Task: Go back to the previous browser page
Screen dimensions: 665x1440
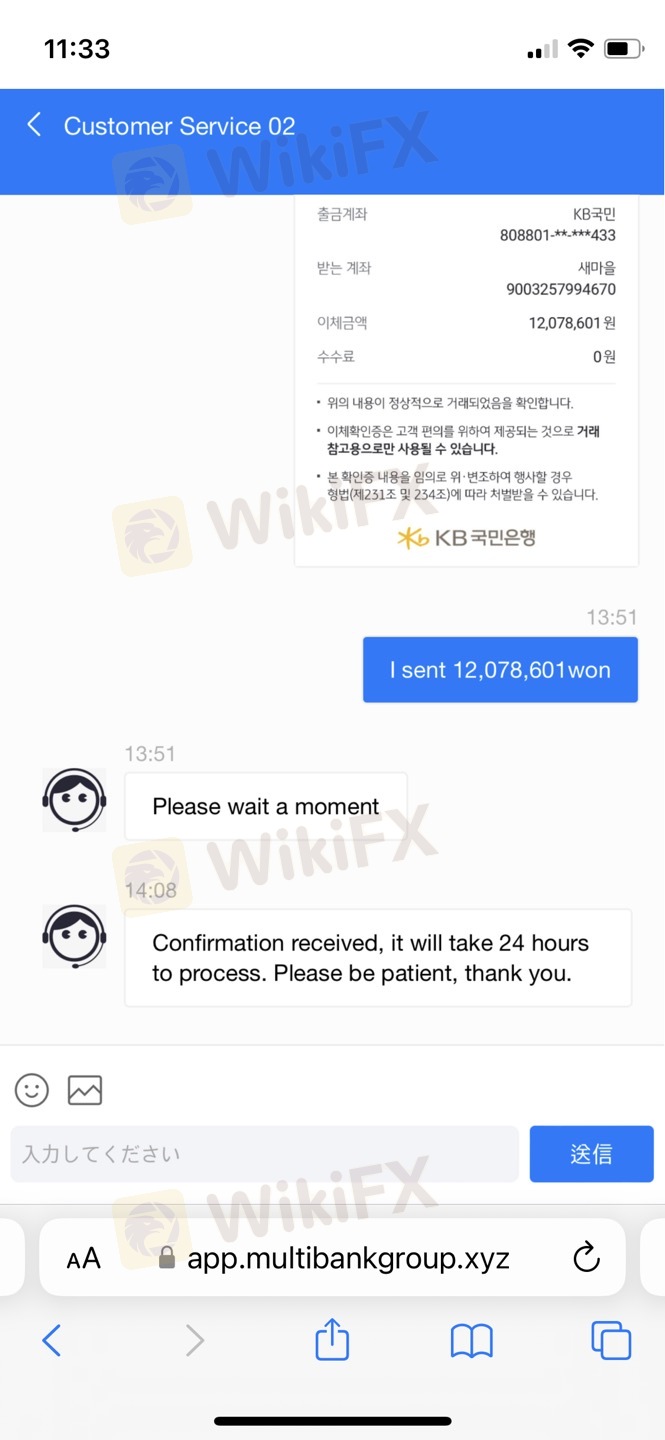Action: point(52,1340)
